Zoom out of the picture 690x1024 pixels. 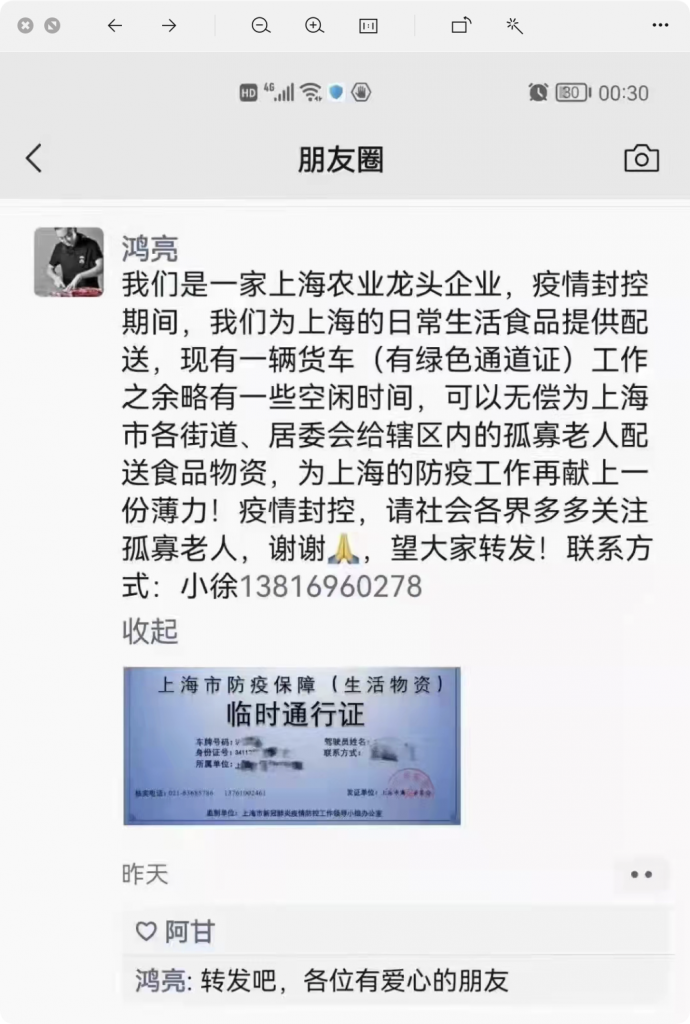tap(261, 26)
